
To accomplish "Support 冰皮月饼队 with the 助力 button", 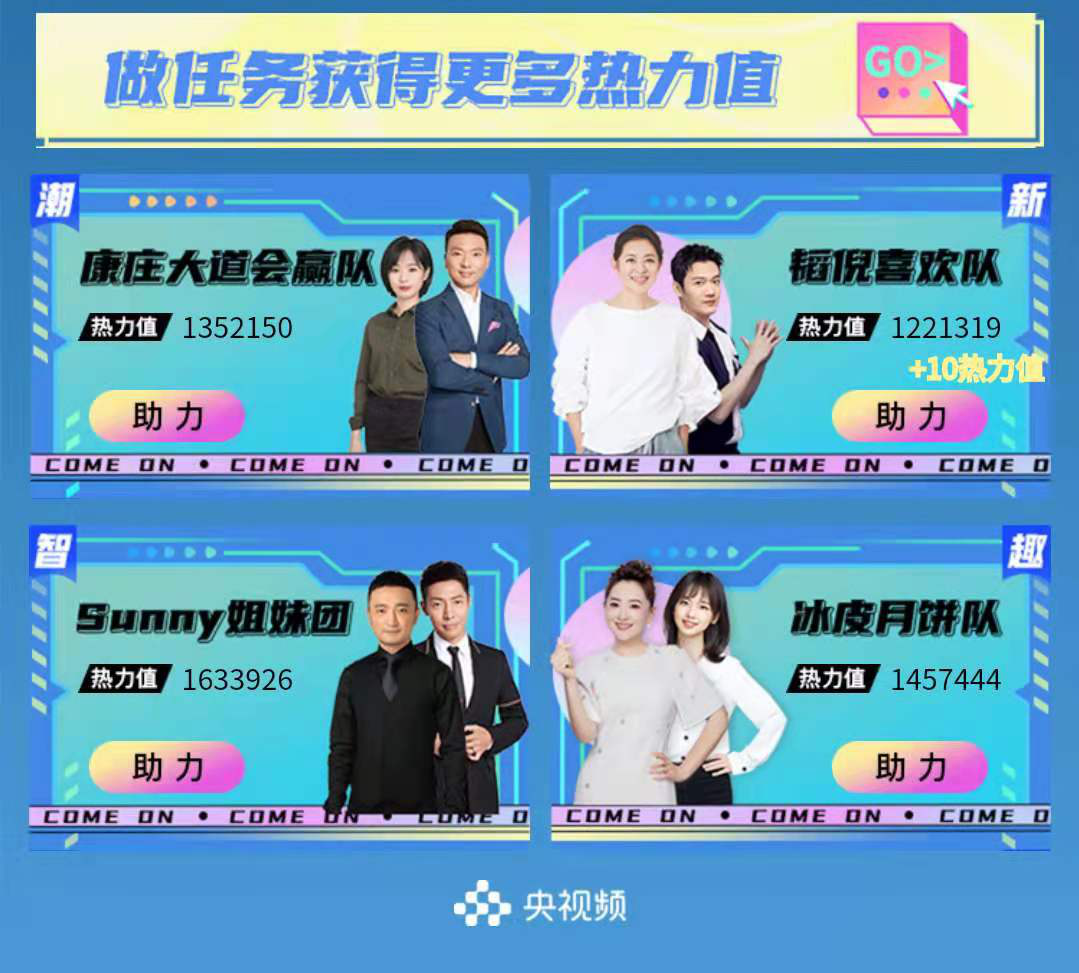I will 909,767.
